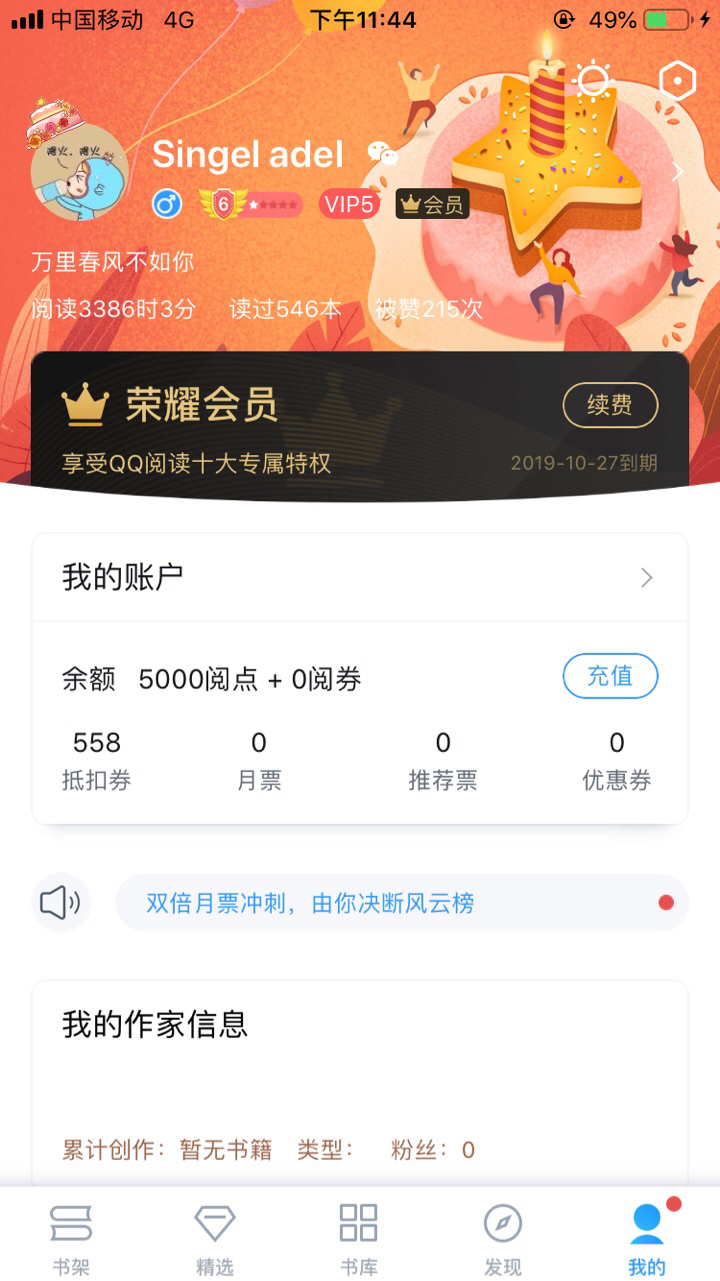This screenshot has width=720, height=1281.
Task: Switch to the 精选 tab
Action: tap(215, 1240)
